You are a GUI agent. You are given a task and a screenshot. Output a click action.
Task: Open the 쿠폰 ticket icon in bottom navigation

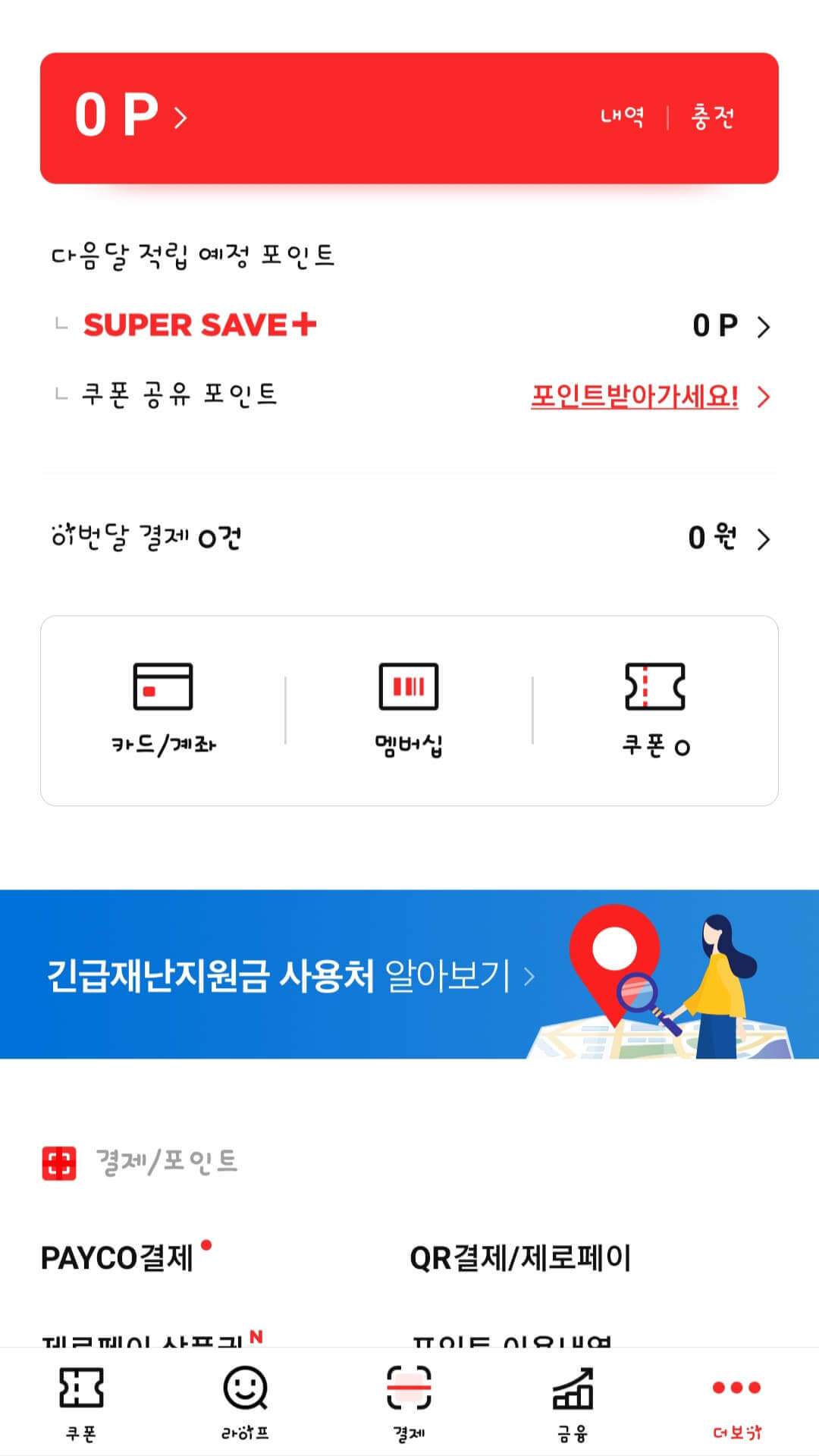click(x=81, y=1399)
